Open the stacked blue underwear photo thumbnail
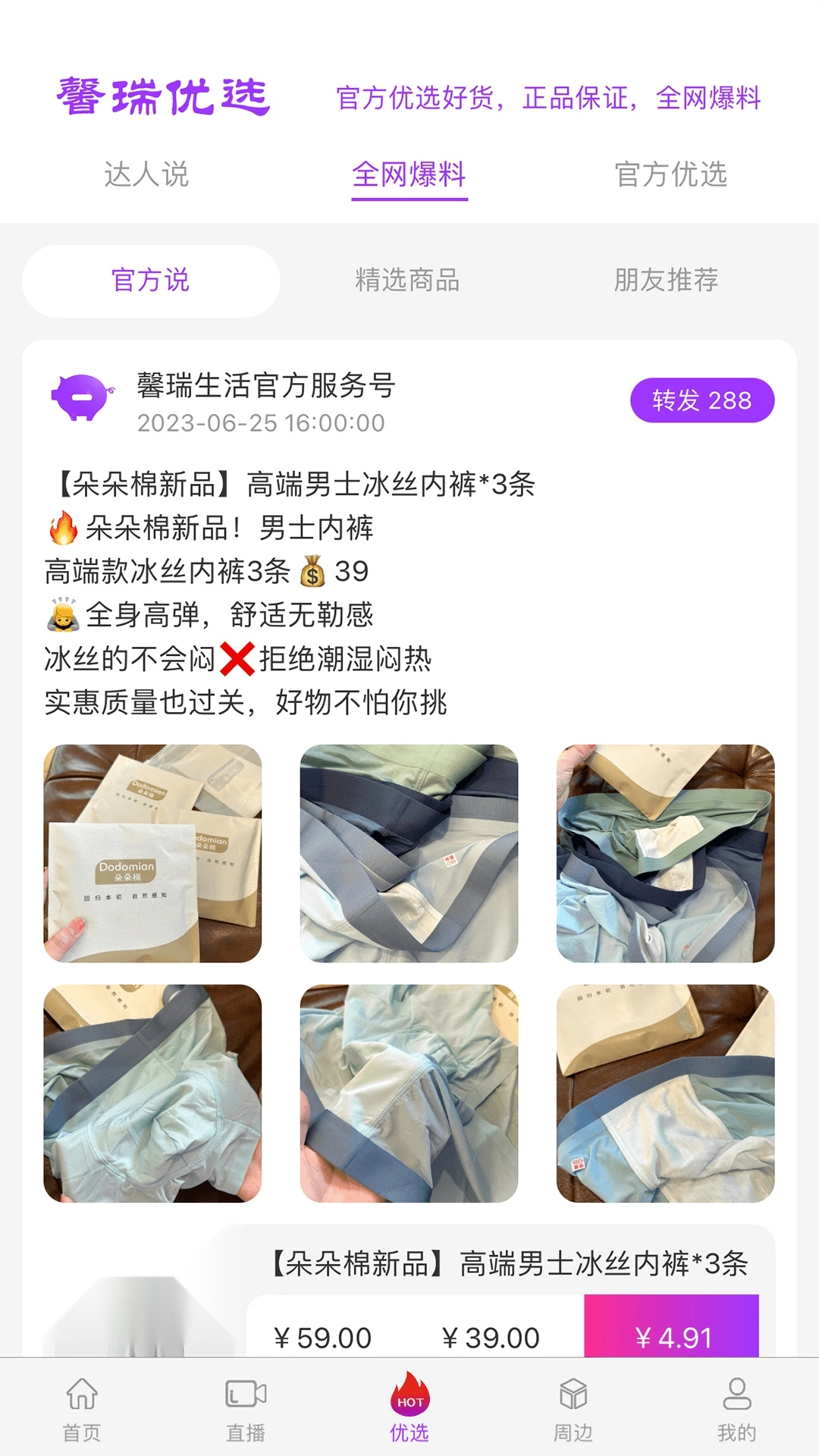The width and height of the screenshot is (819, 1456). [409, 855]
